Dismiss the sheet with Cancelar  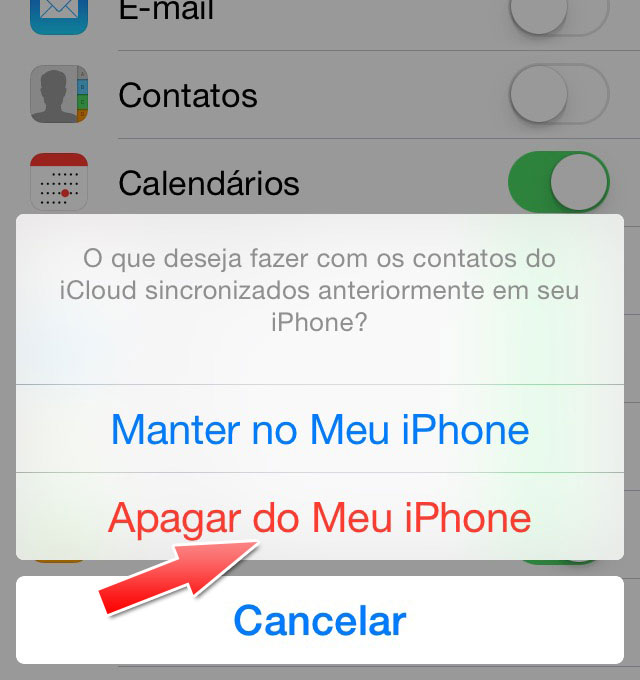(x=320, y=620)
